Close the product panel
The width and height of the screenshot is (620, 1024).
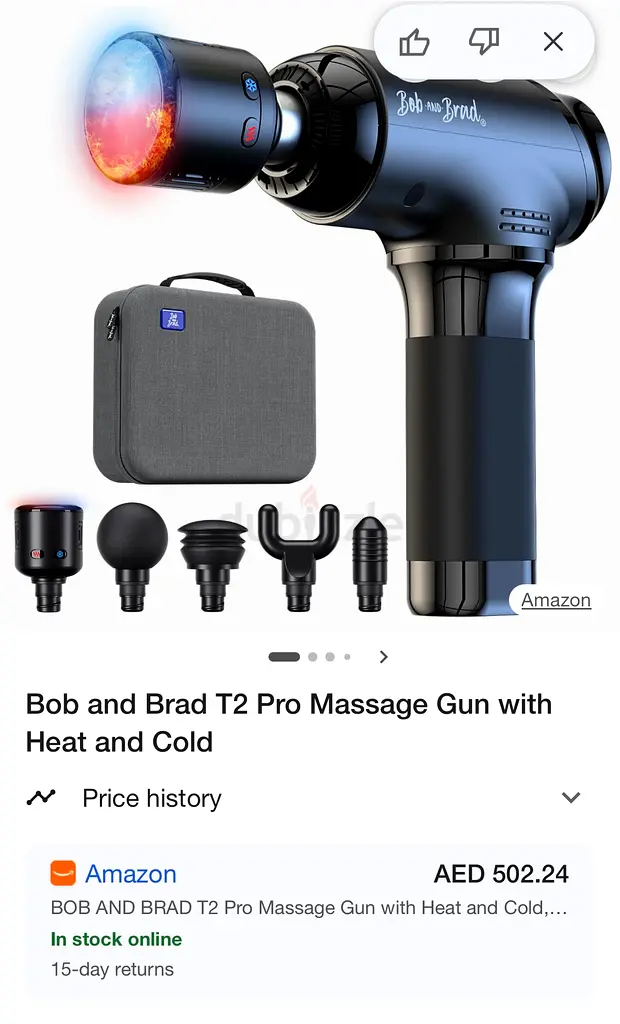coord(553,42)
